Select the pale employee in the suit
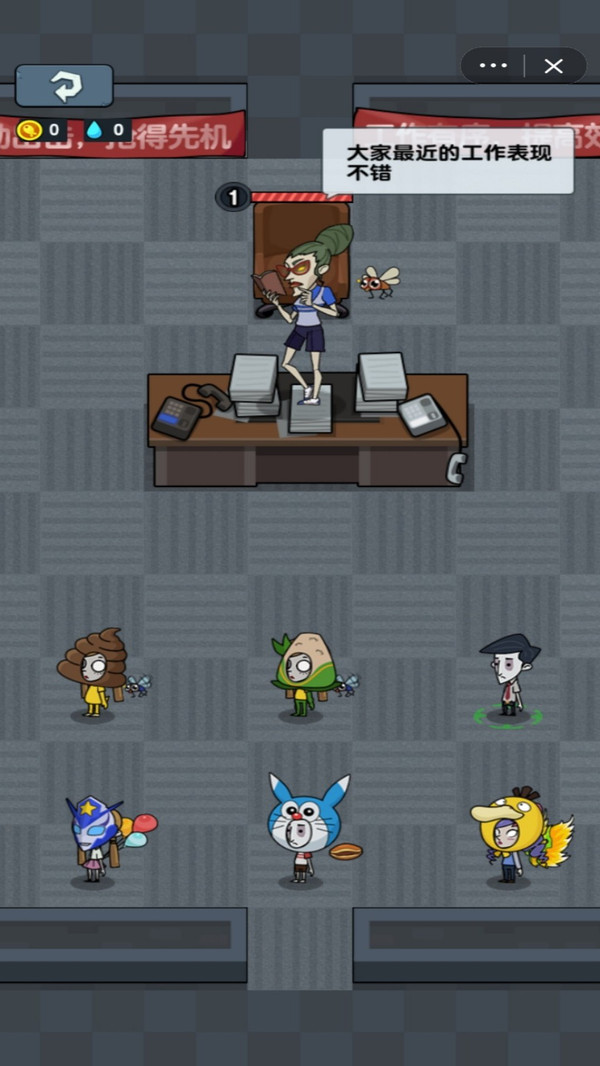Screen dimensions: 600x1066 pos(509,675)
